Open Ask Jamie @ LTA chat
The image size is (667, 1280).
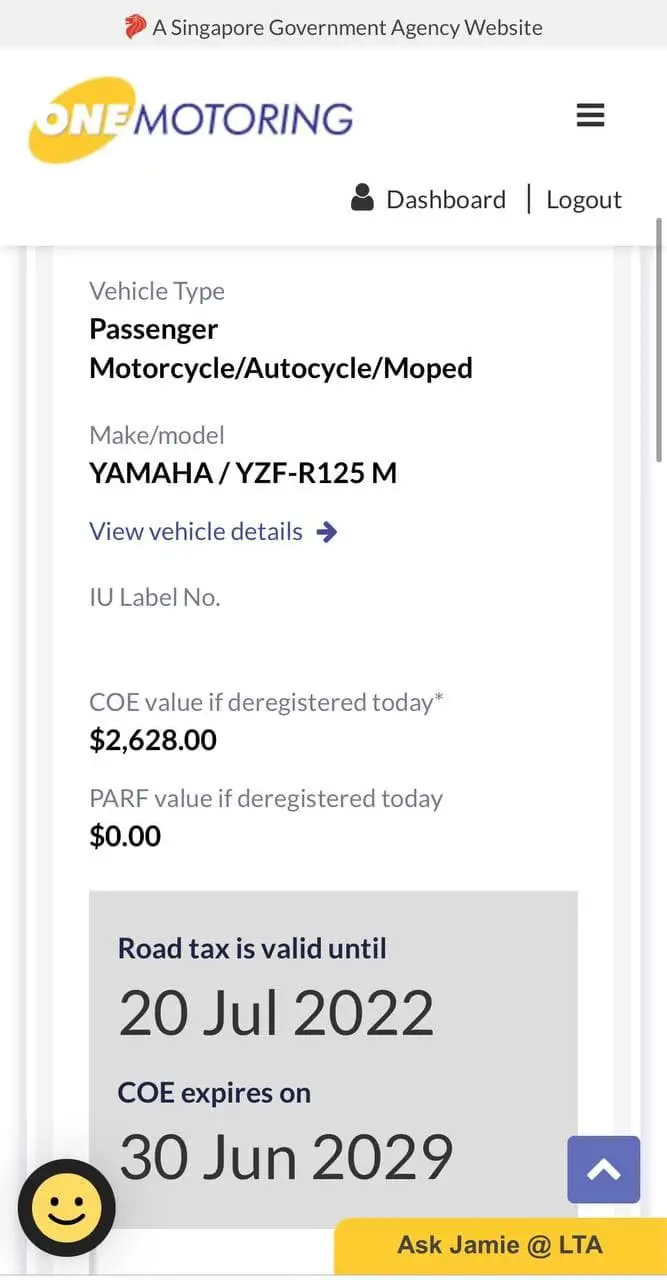pos(500,1246)
